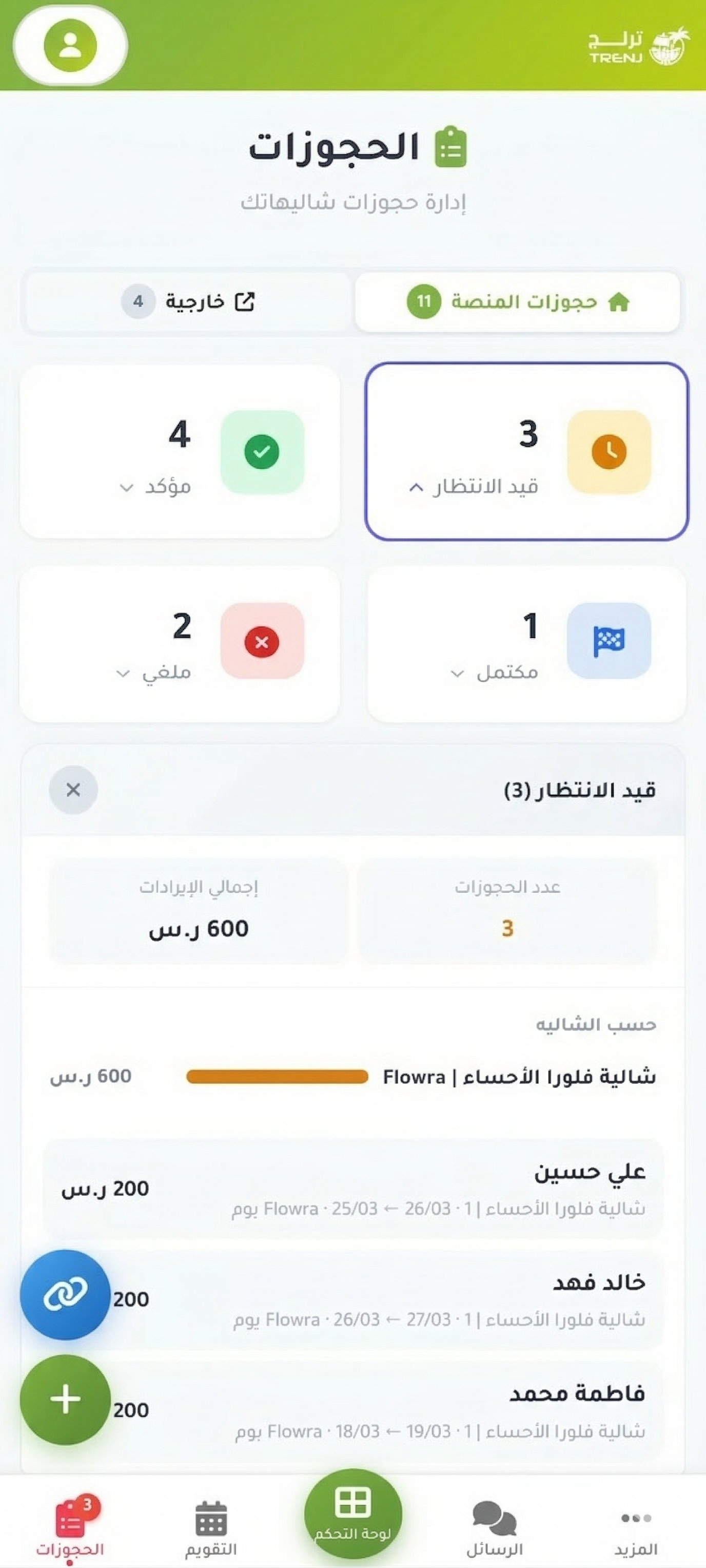Close the قيد الانتظار details panel

pos(73,790)
